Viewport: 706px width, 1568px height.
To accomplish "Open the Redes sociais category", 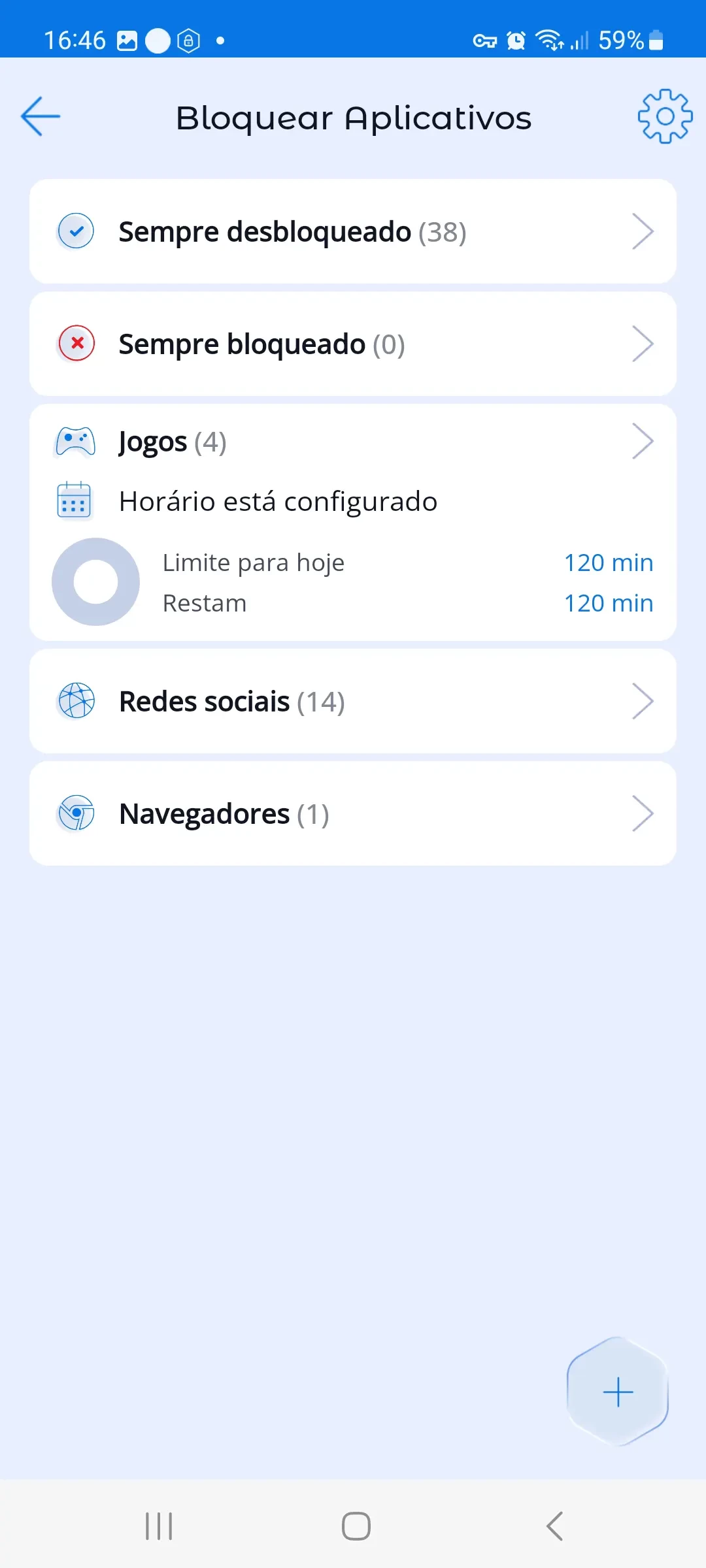I will tap(353, 702).
